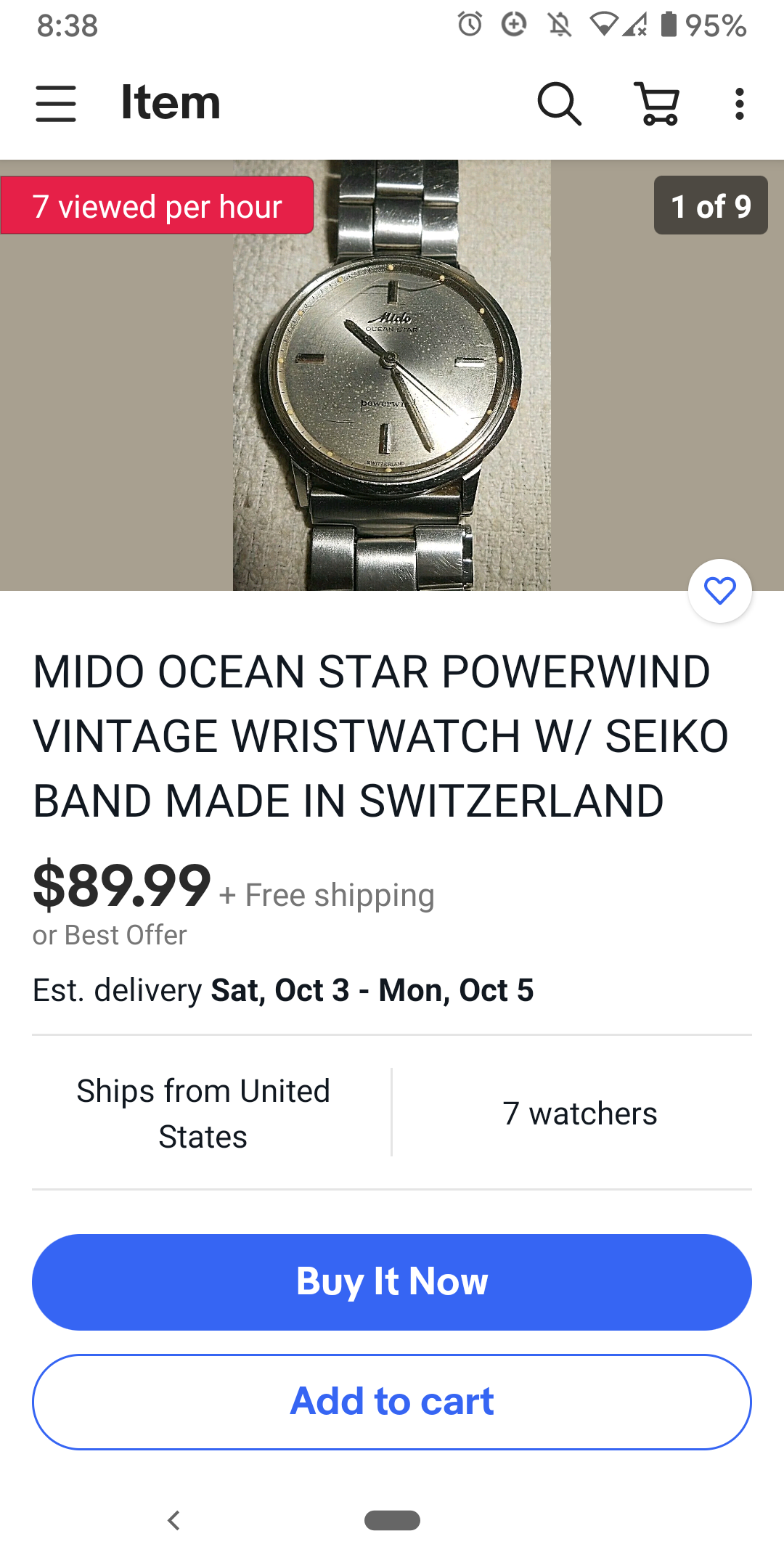This screenshot has width=784, height=1568.
Task: Open the shopping cart
Action: 658,103
